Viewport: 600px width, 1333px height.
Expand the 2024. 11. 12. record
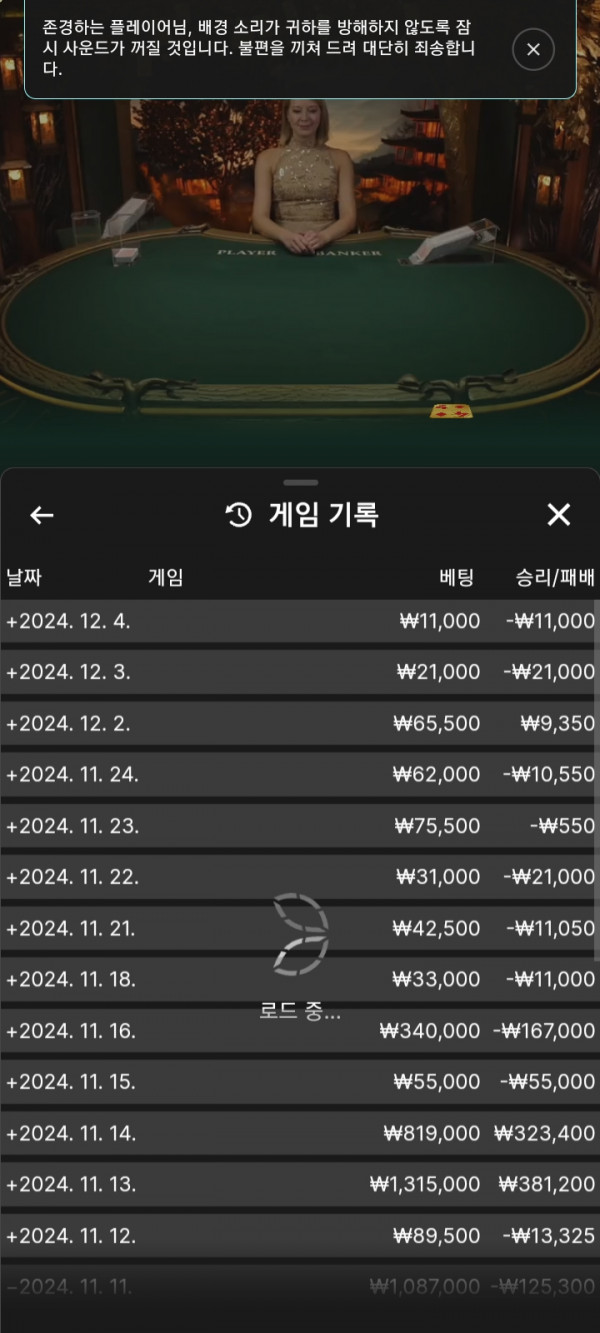coord(298,1236)
